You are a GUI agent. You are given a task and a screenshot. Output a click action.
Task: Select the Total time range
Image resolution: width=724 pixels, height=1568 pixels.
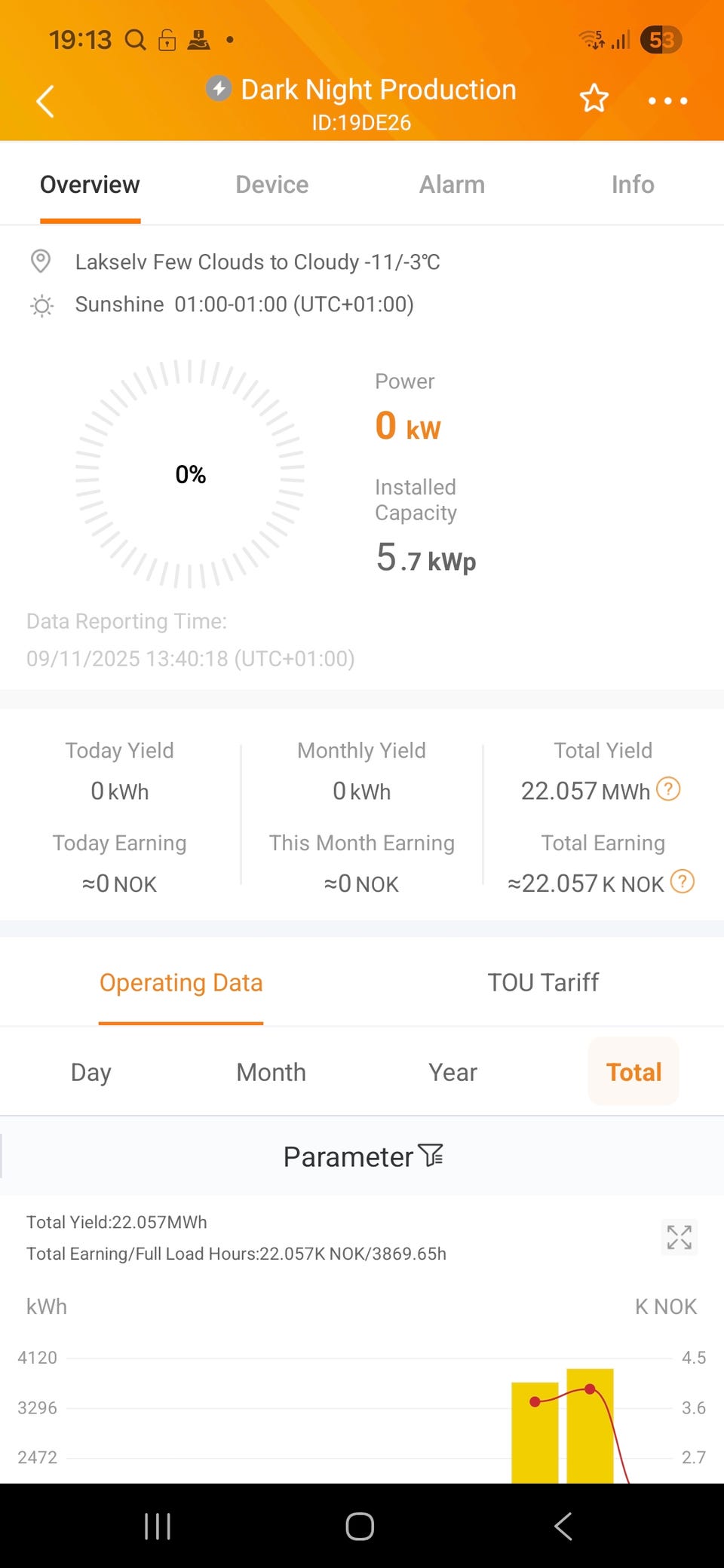click(x=633, y=1072)
